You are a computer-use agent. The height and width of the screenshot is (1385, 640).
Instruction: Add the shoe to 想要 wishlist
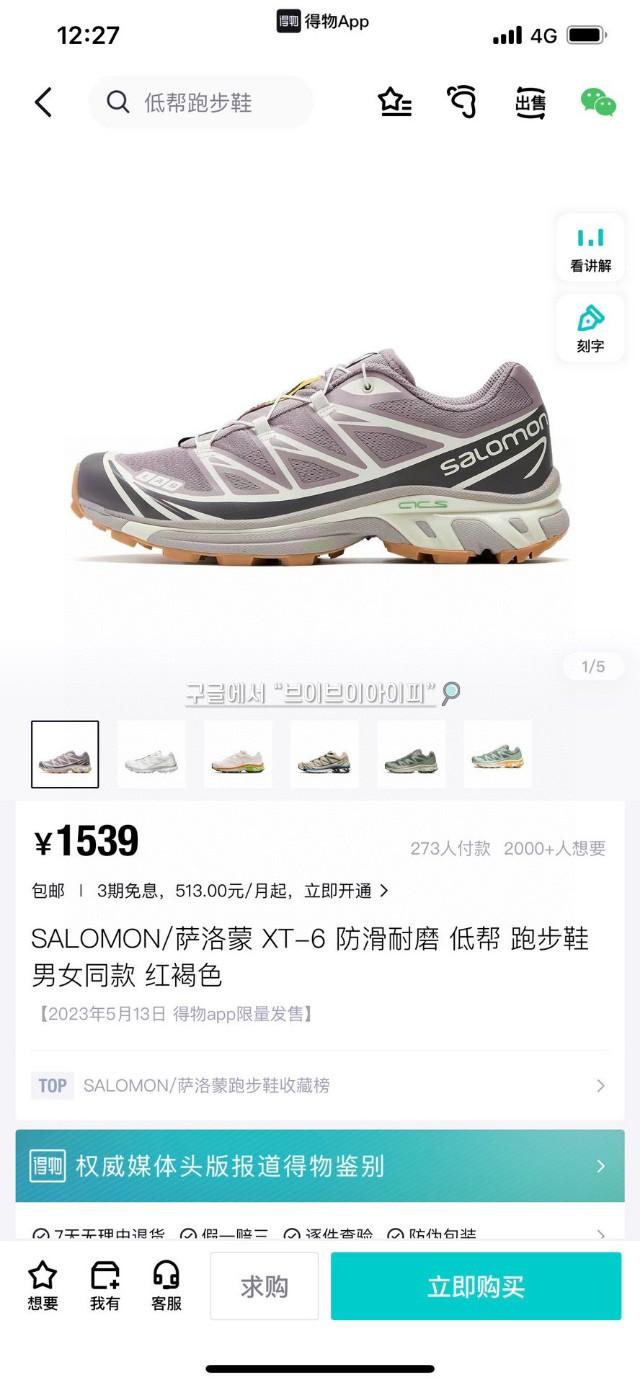[42, 1285]
